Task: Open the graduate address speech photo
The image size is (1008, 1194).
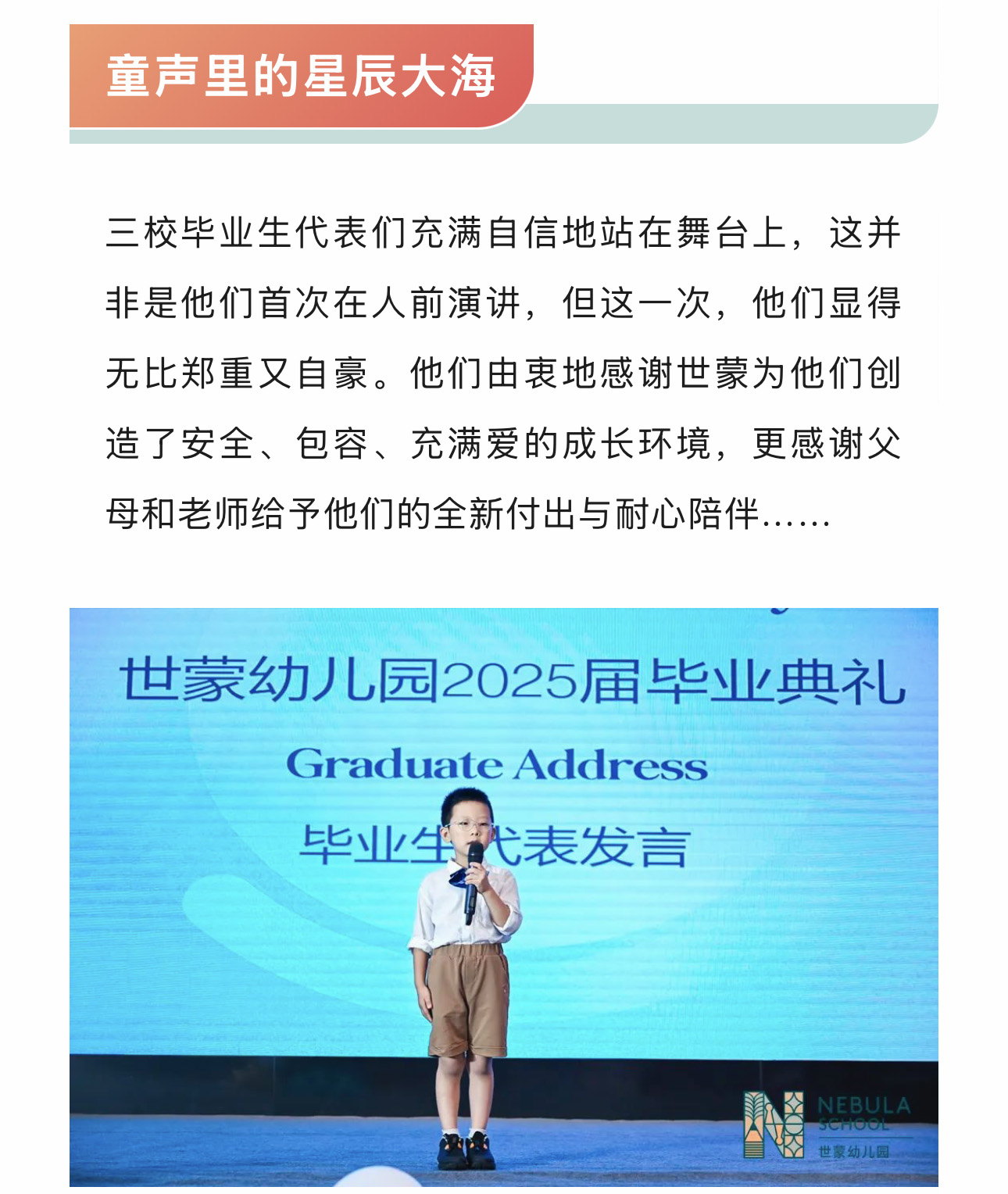Action: coord(504,899)
